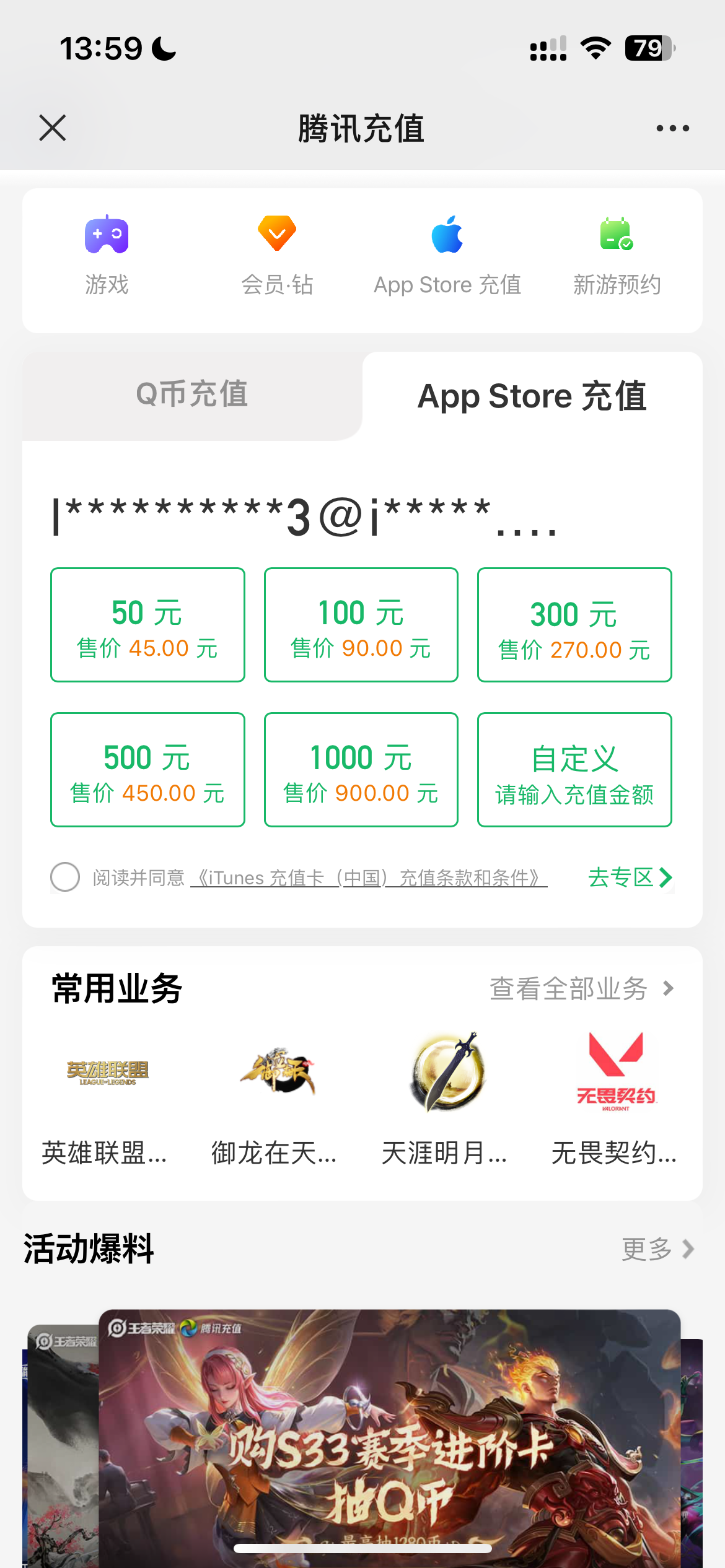Screen dimensions: 725x1568
Task: Edit the masked Apple ID account field
Action: pos(304,517)
